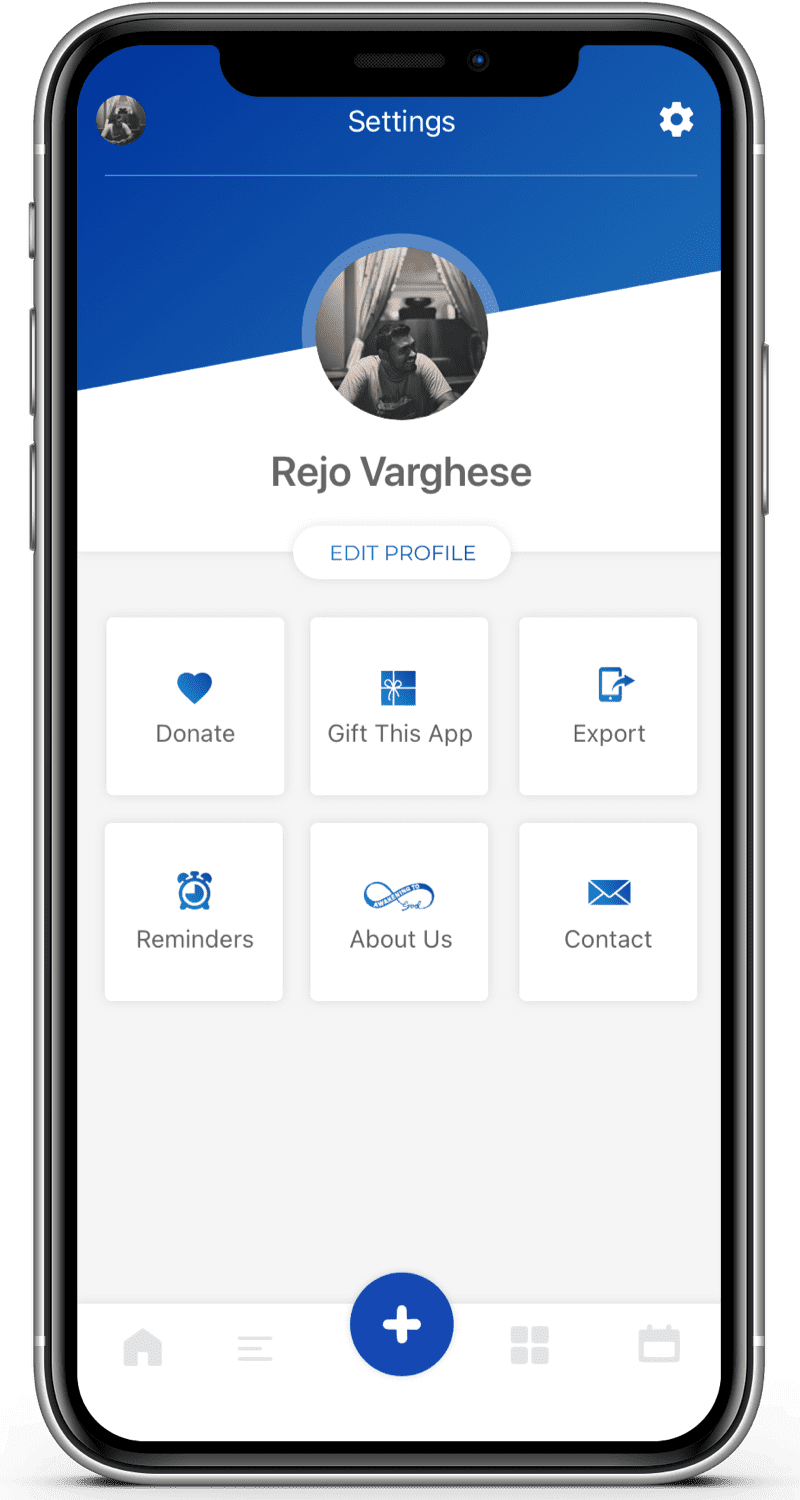Tap Edit Profile button

pyautogui.click(x=402, y=553)
